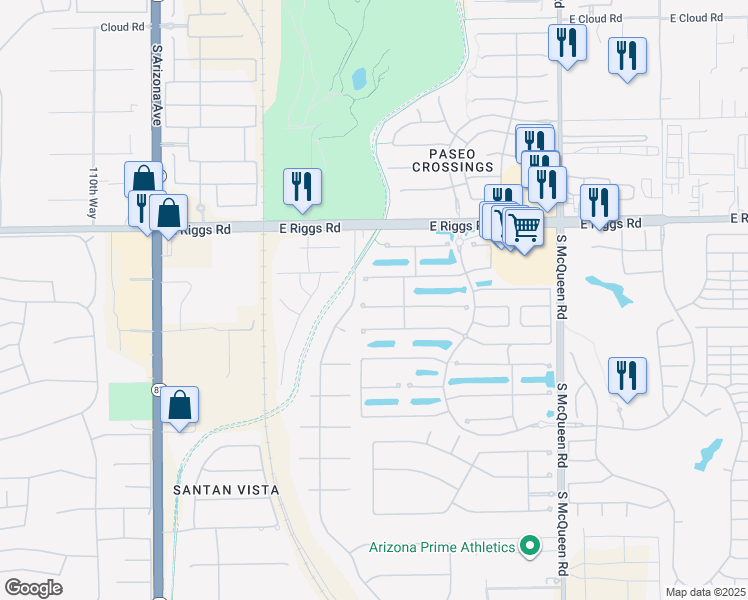748x600 pixels.
Task: Select the shopping bag marker above Santan Vista
Action: pyautogui.click(x=179, y=405)
